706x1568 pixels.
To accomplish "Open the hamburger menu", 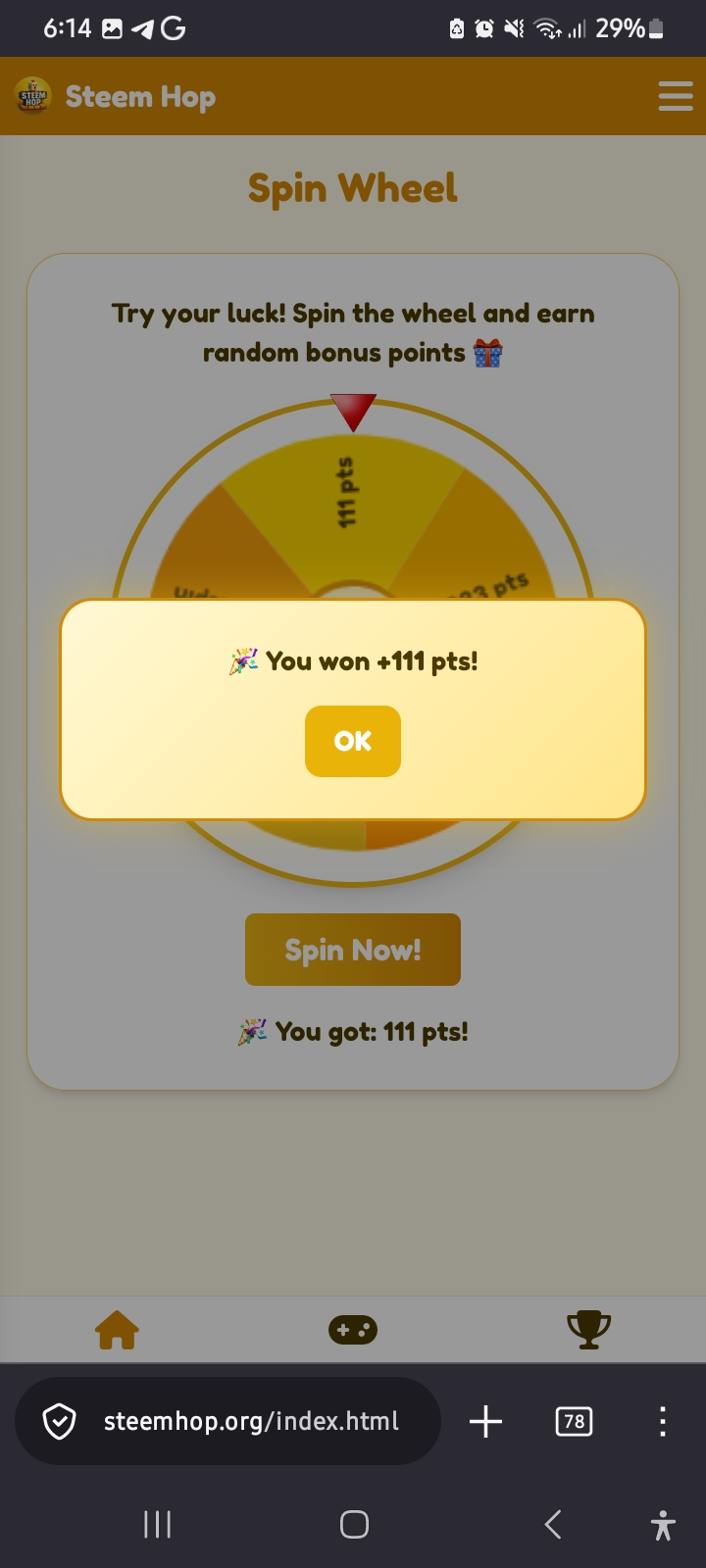I will [676, 96].
